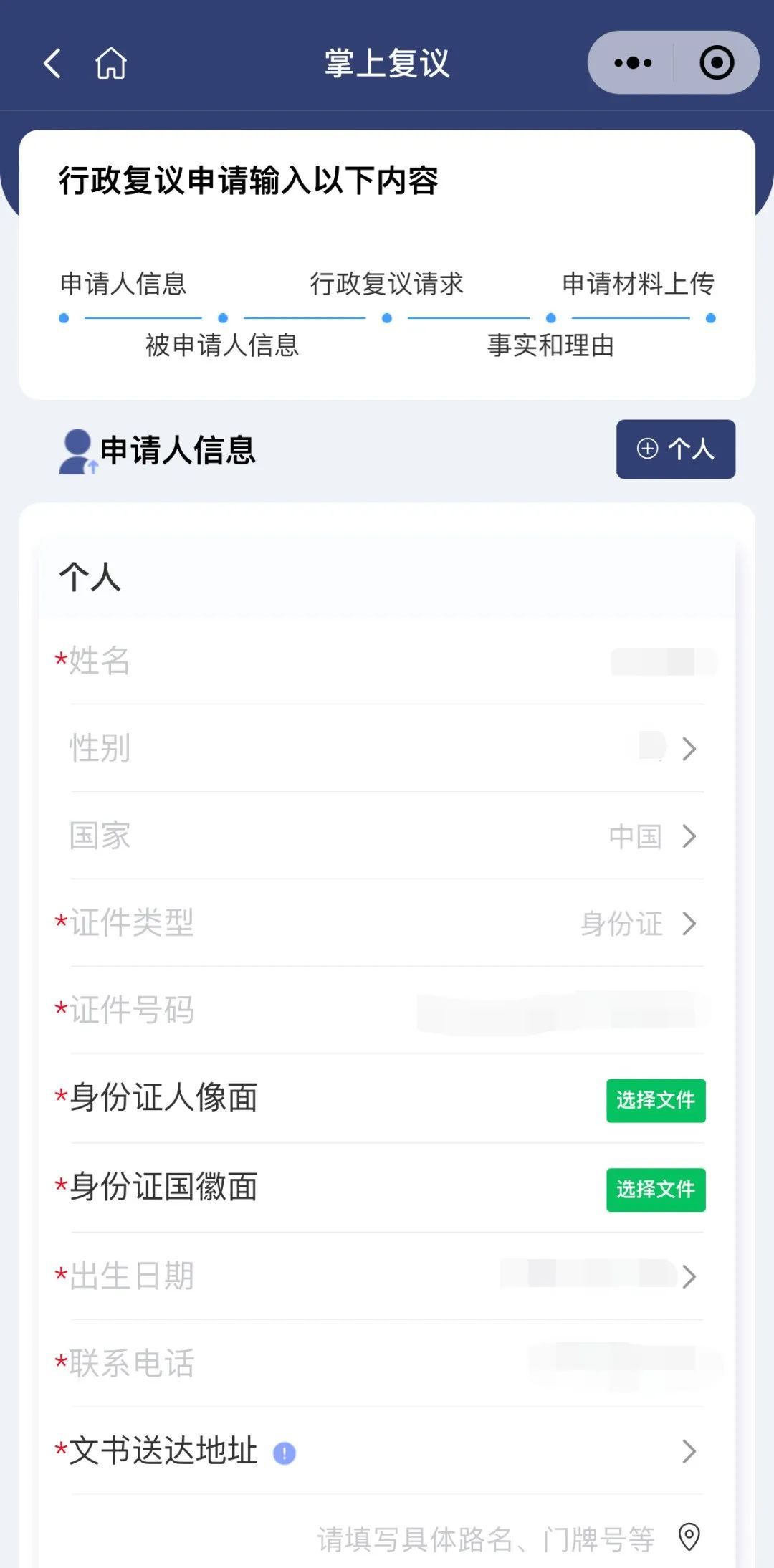Close the mini program with the circle button
This screenshot has width=774, height=1568.
pyautogui.click(x=717, y=63)
